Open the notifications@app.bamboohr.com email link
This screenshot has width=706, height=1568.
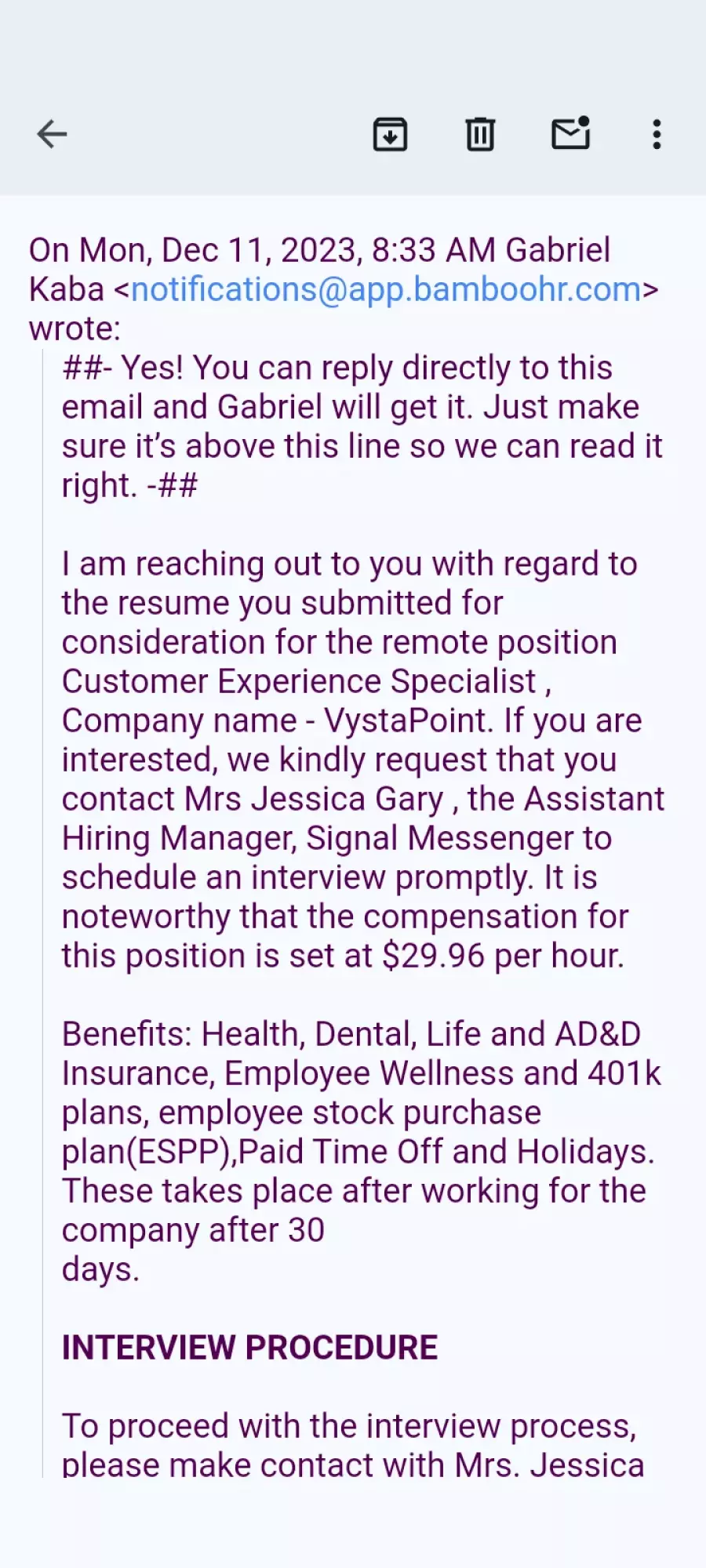click(x=386, y=289)
